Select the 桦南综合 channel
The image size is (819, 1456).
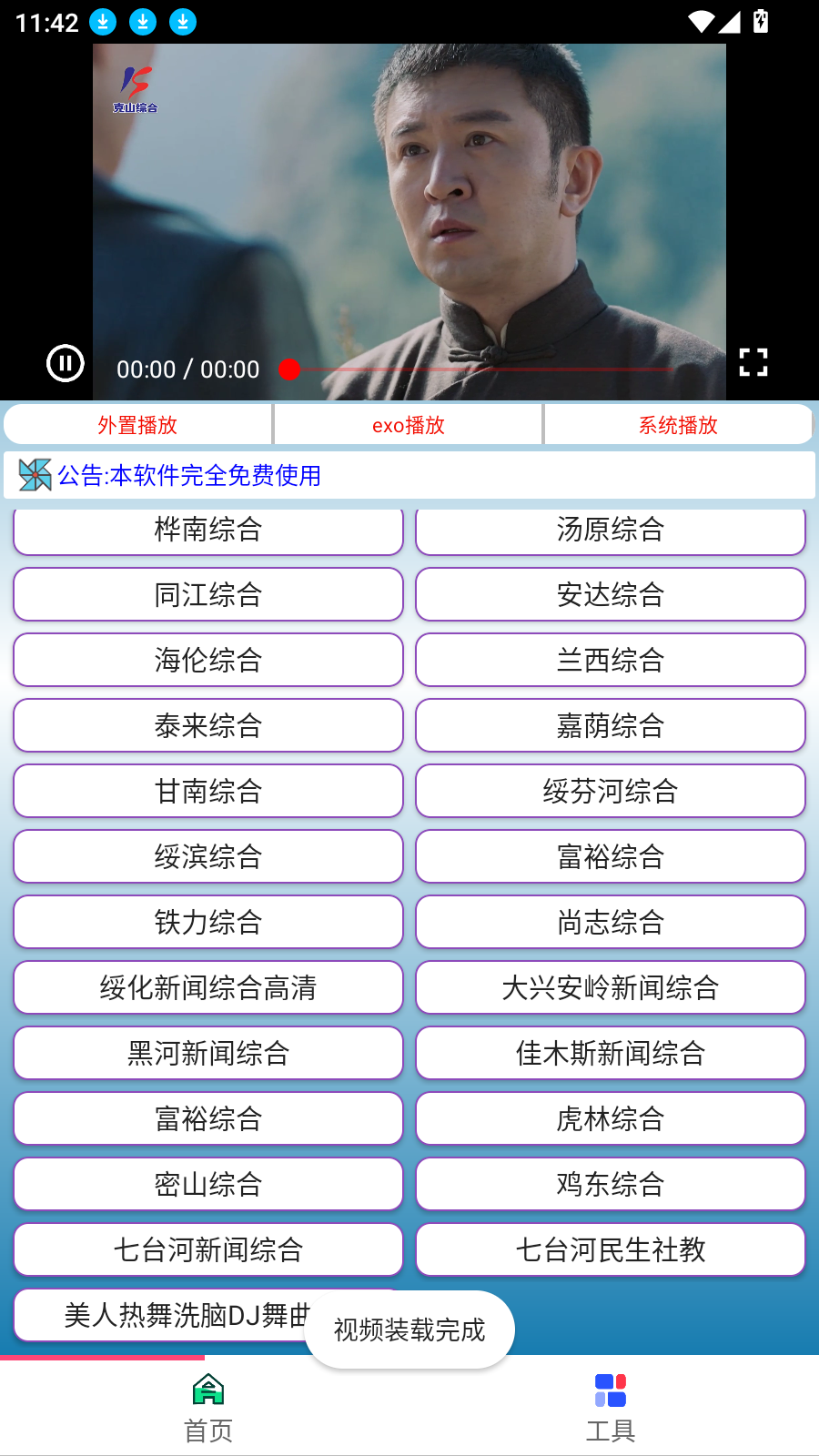207,531
